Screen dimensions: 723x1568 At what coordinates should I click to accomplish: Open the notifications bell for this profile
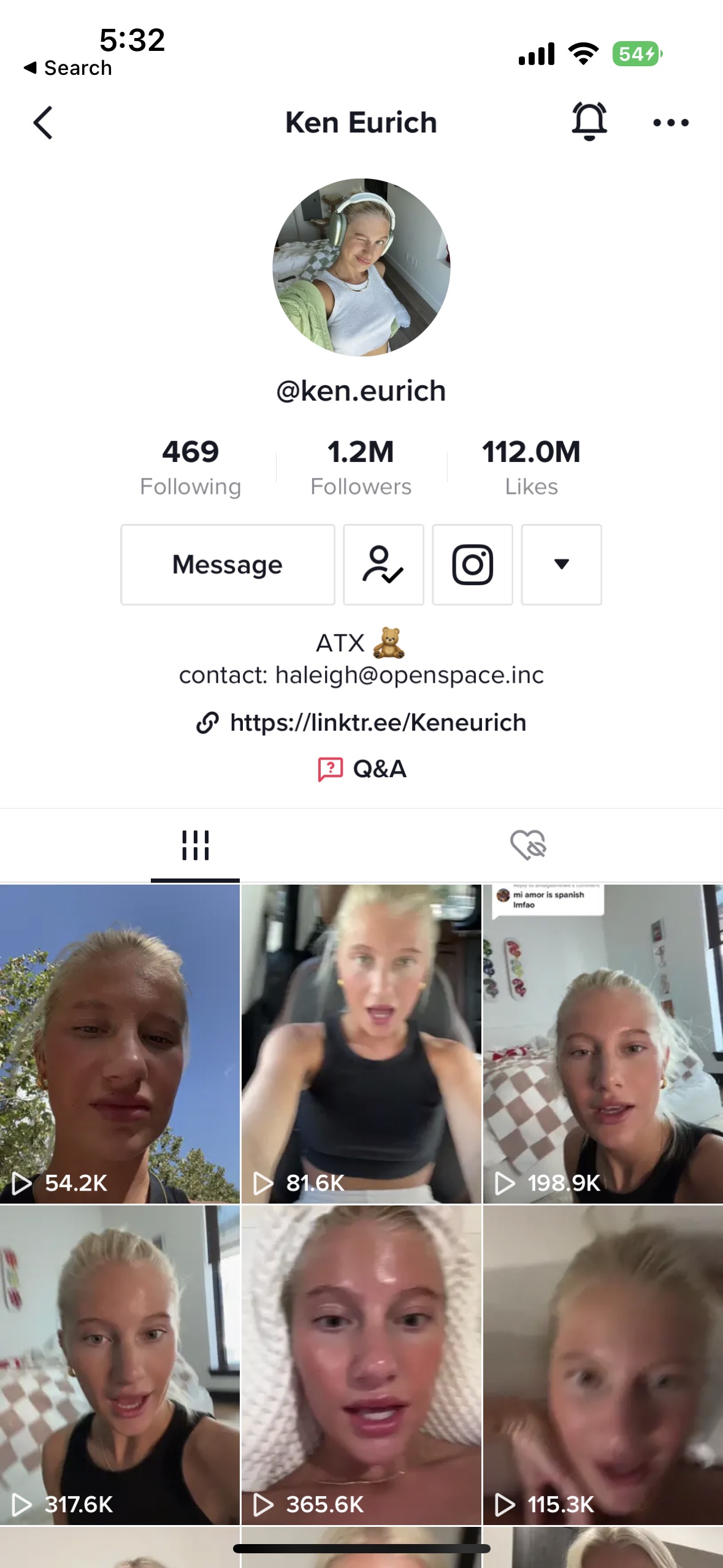point(589,121)
